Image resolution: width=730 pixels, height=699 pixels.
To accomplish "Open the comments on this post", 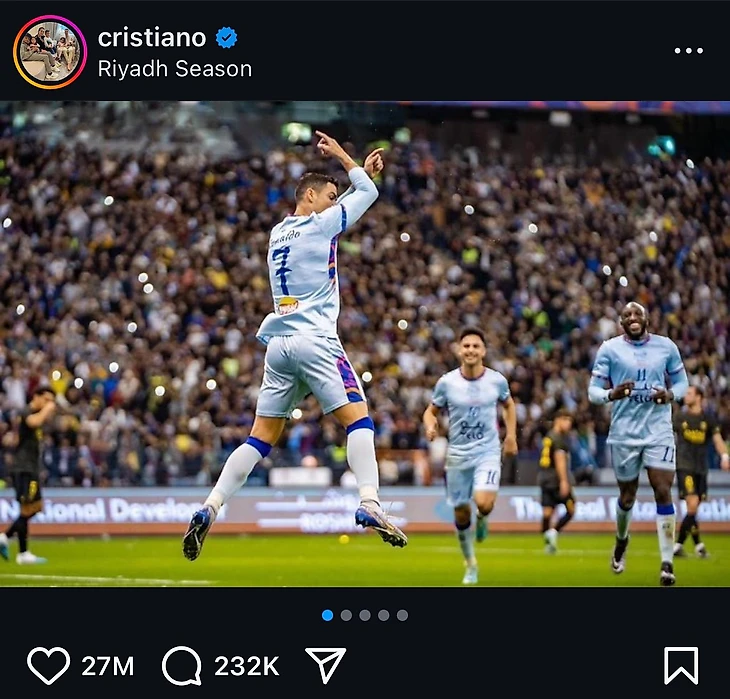I will tap(182, 665).
